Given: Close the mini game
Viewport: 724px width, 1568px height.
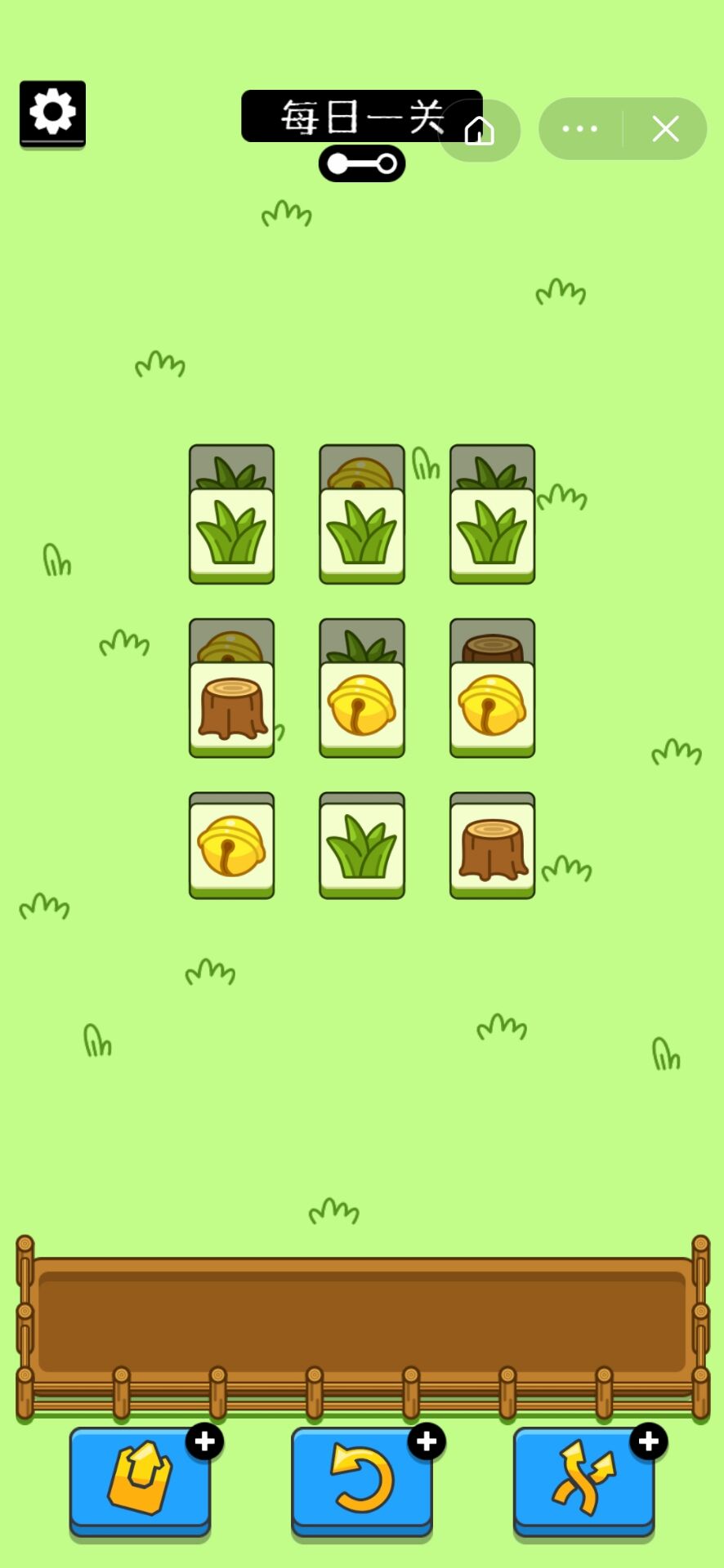Looking at the screenshot, I should tap(665, 129).
